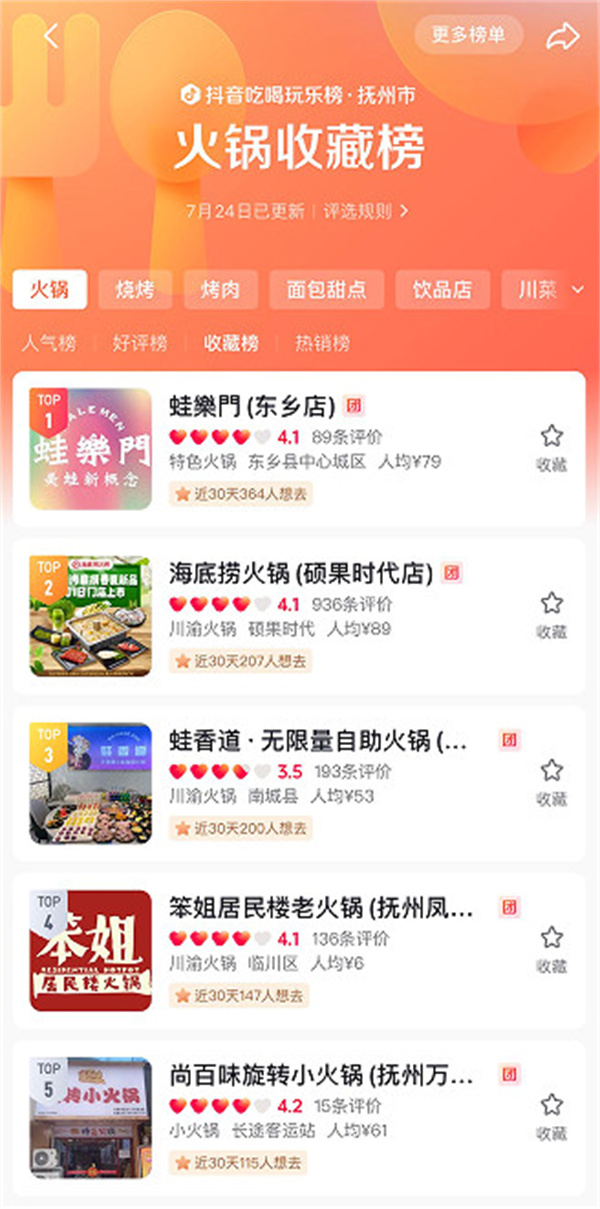This screenshot has width=600, height=1209.
Task: Switch to the 人气榜 sub-tab
Action: [49, 343]
